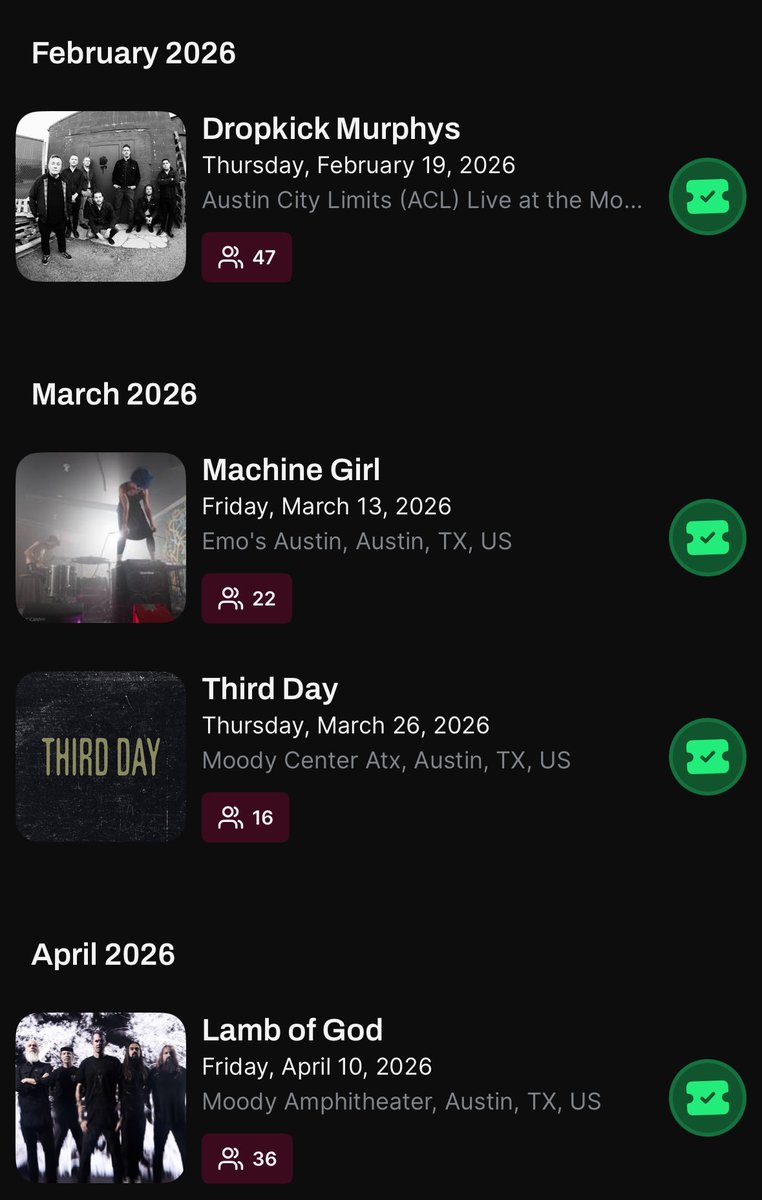The height and width of the screenshot is (1200, 762).
Task: Open the Machine Girl event at Emo's Austin
Action: tap(291, 470)
